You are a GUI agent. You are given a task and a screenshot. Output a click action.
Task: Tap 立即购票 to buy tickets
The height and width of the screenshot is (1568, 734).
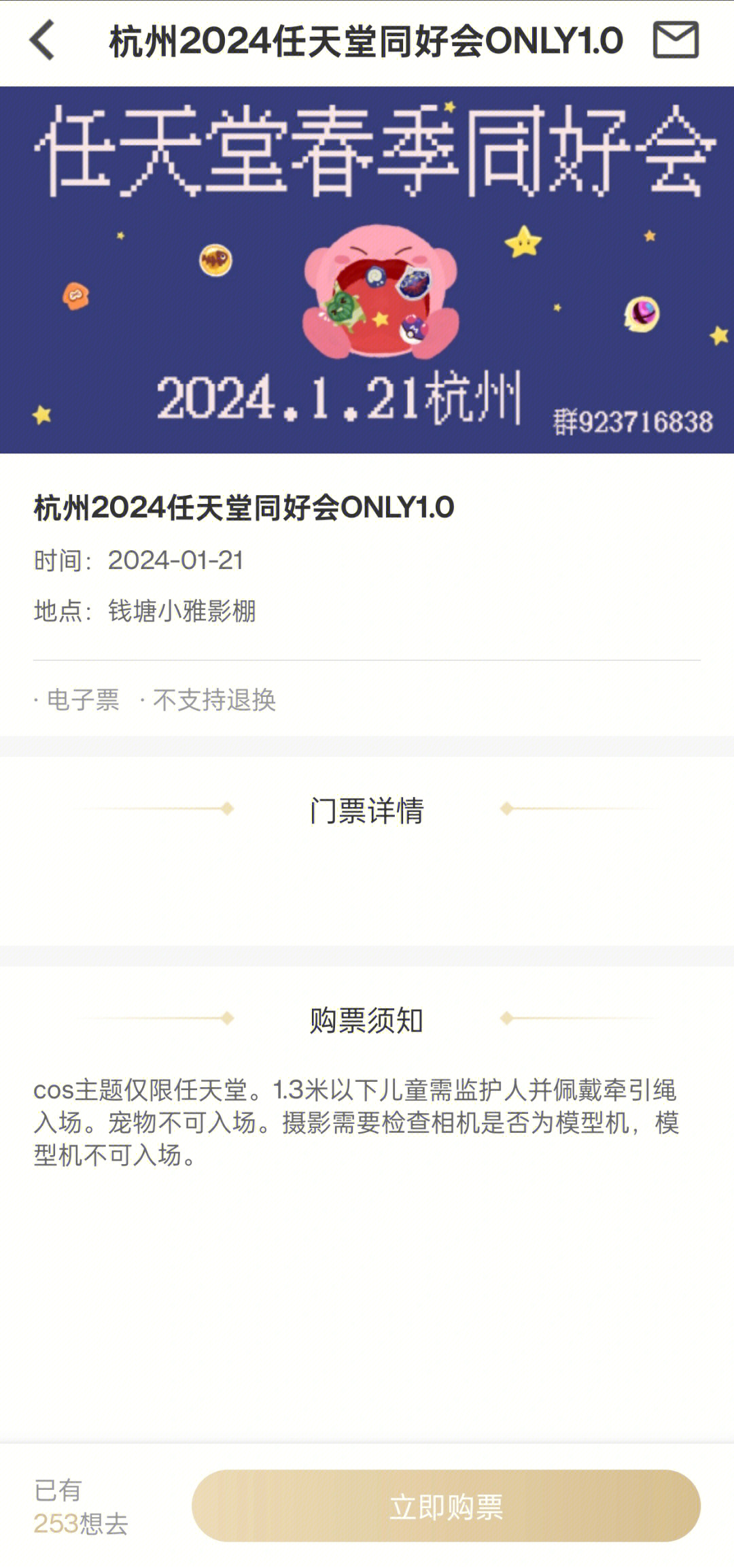pyautogui.click(x=446, y=1506)
